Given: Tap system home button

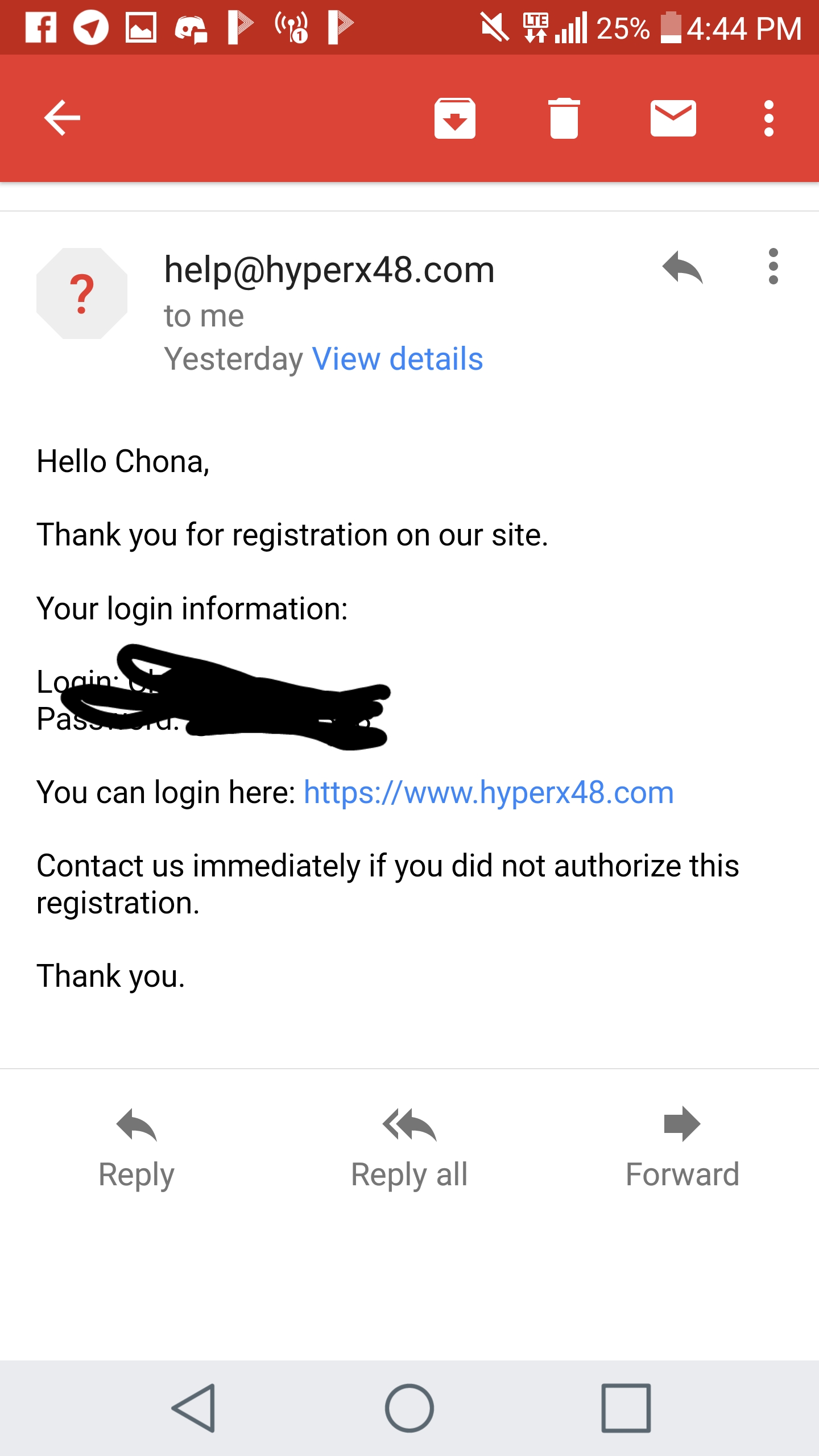Looking at the screenshot, I should point(409,1408).
